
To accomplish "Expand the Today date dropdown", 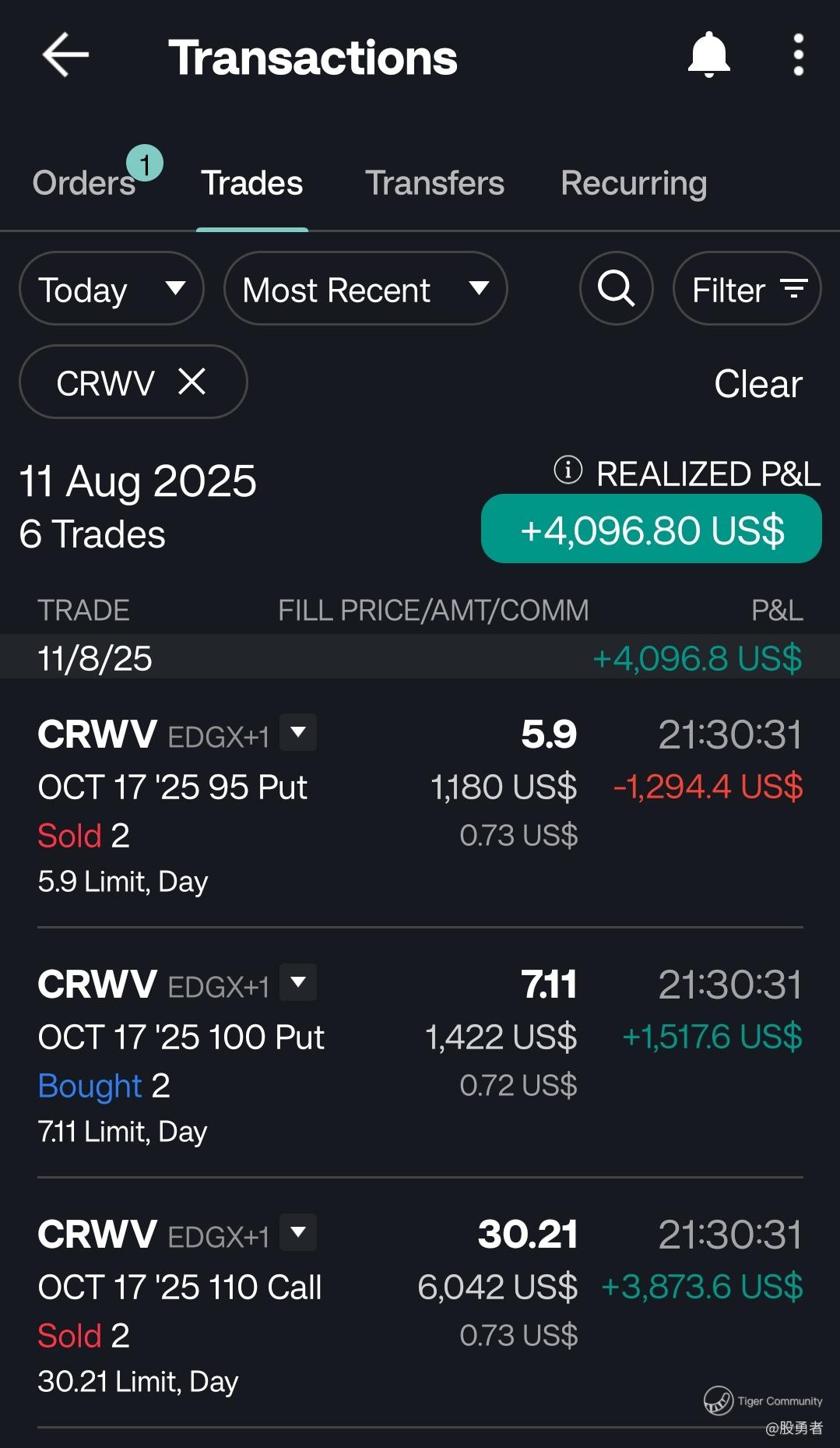I will 111,289.
